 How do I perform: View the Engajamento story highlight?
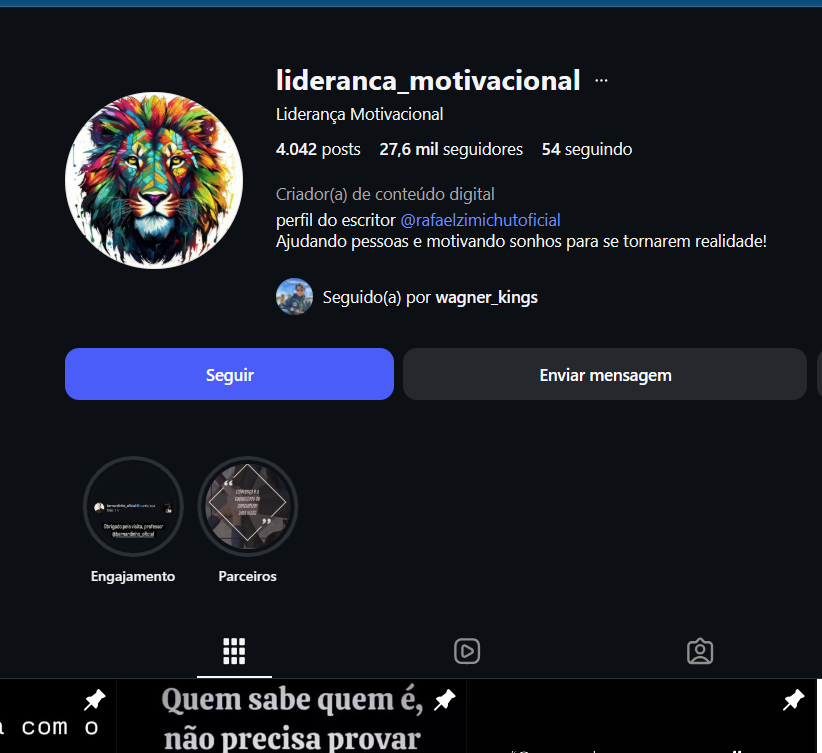(x=133, y=506)
